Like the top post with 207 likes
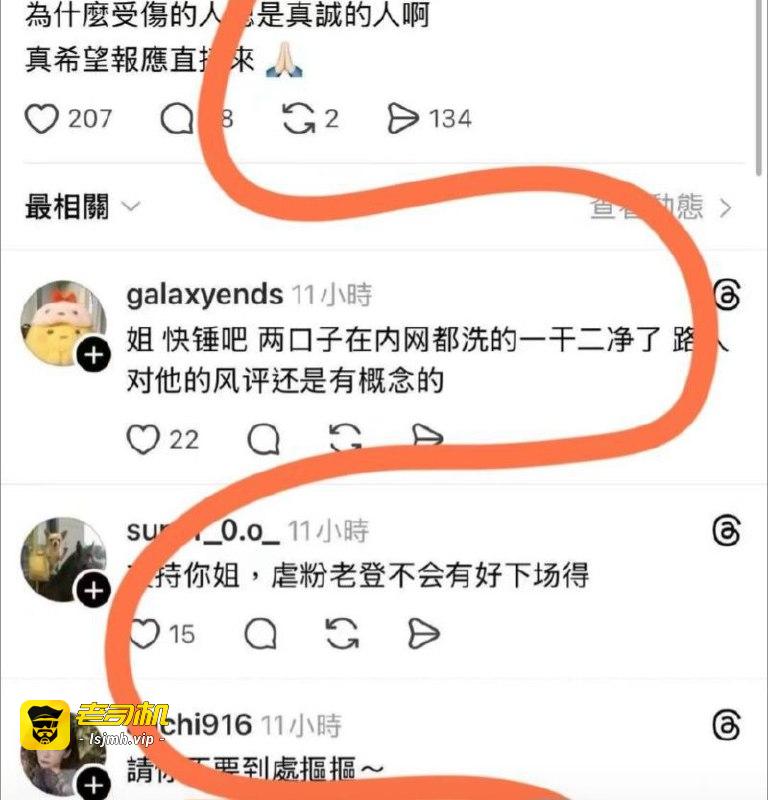Image resolution: width=768 pixels, height=800 pixels. point(42,119)
